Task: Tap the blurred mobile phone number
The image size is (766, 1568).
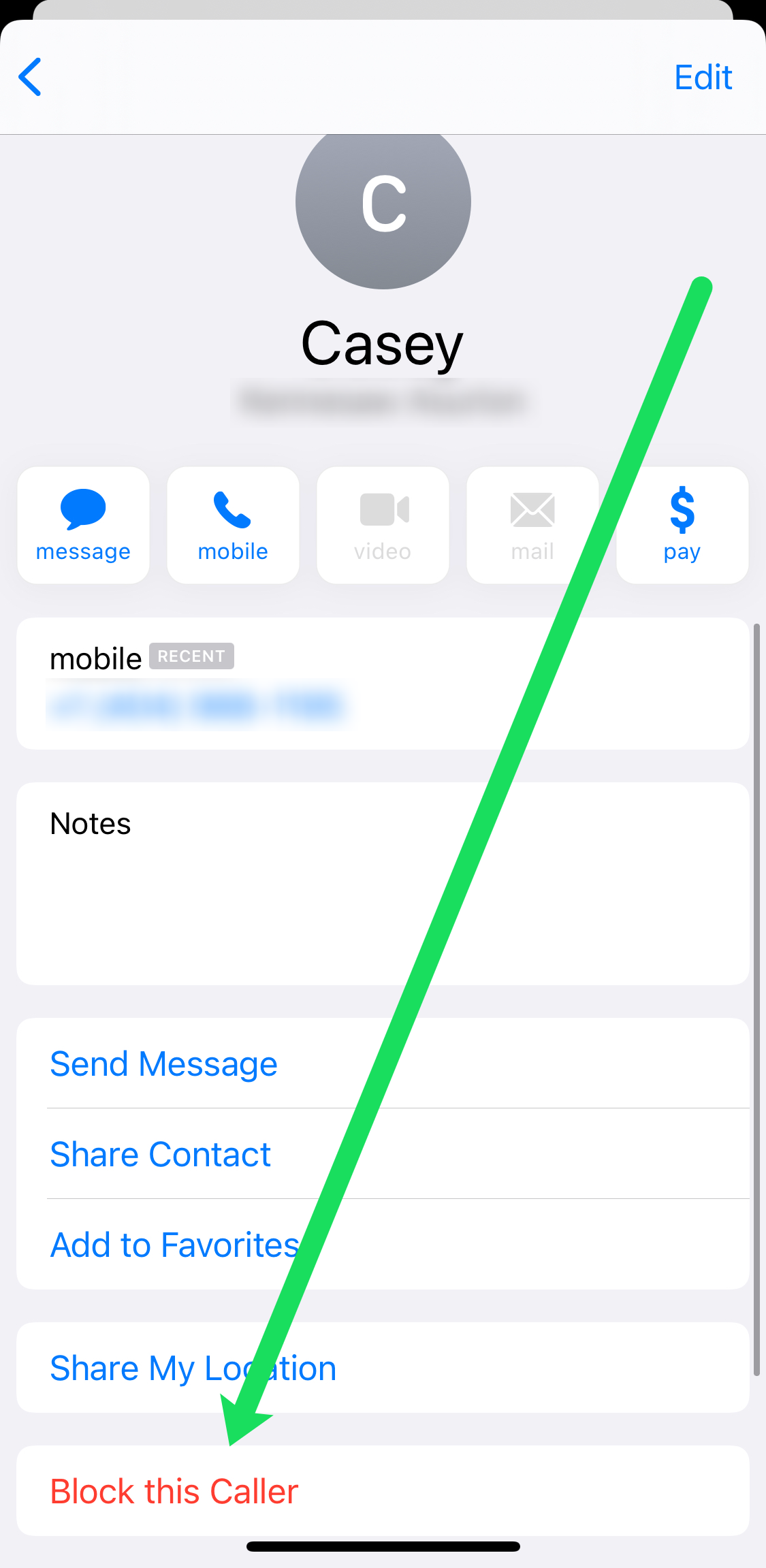Action: coord(197,706)
